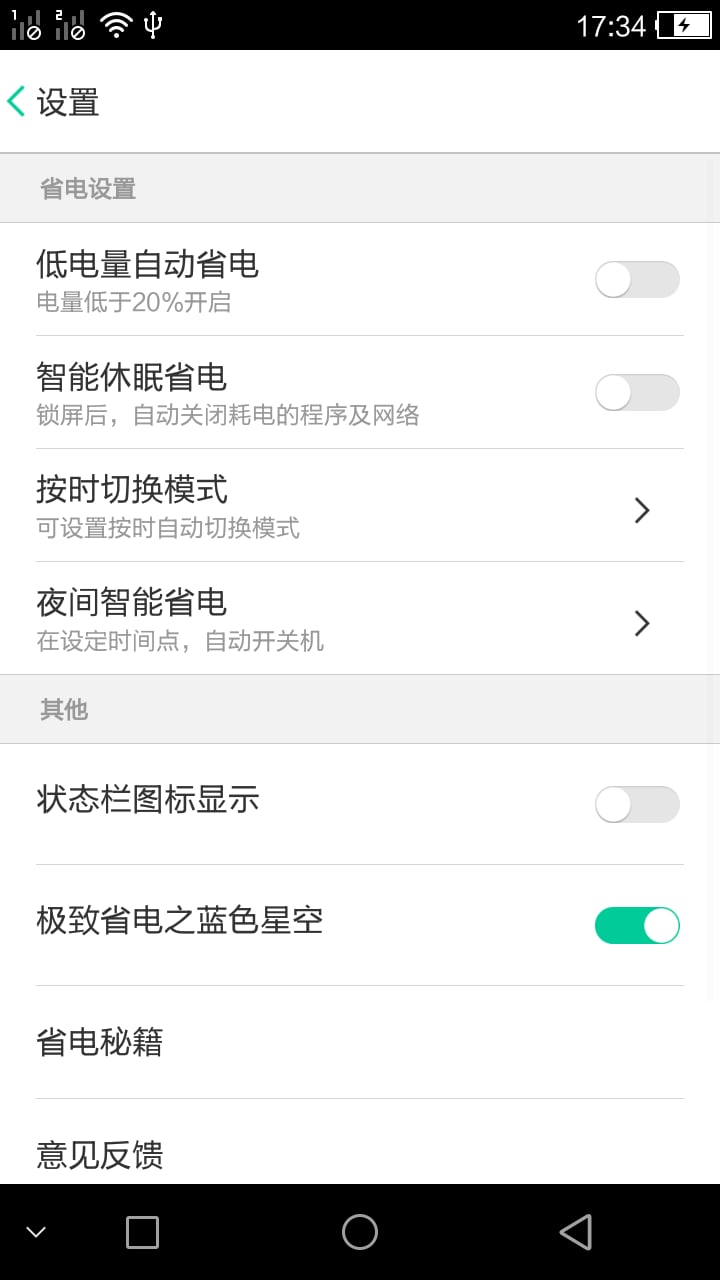Enable 低电量自动省电 switch
This screenshot has height=1280, width=720.
tap(637, 280)
